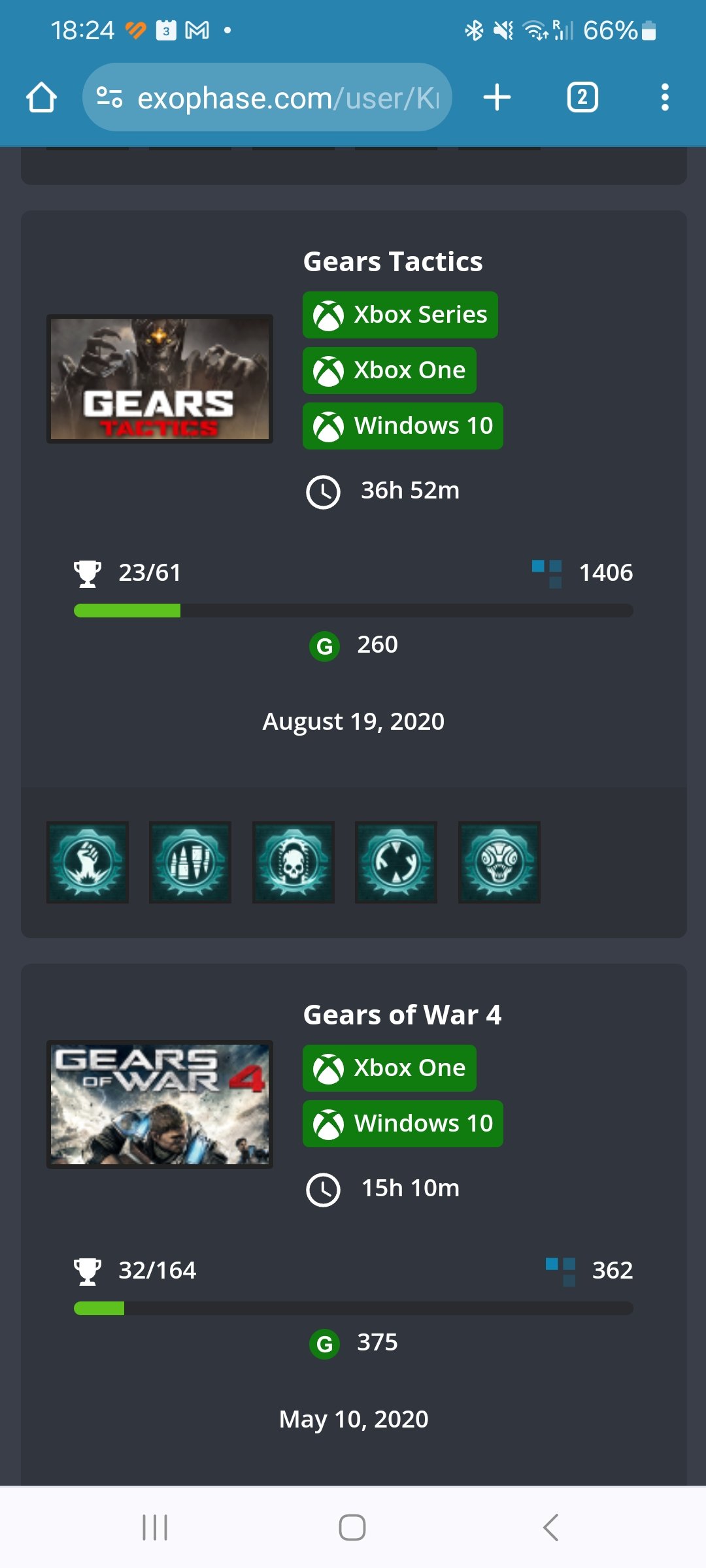The width and height of the screenshot is (706, 1568).
Task: Open the tab switcher showing 2 tabs
Action: coord(582,98)
